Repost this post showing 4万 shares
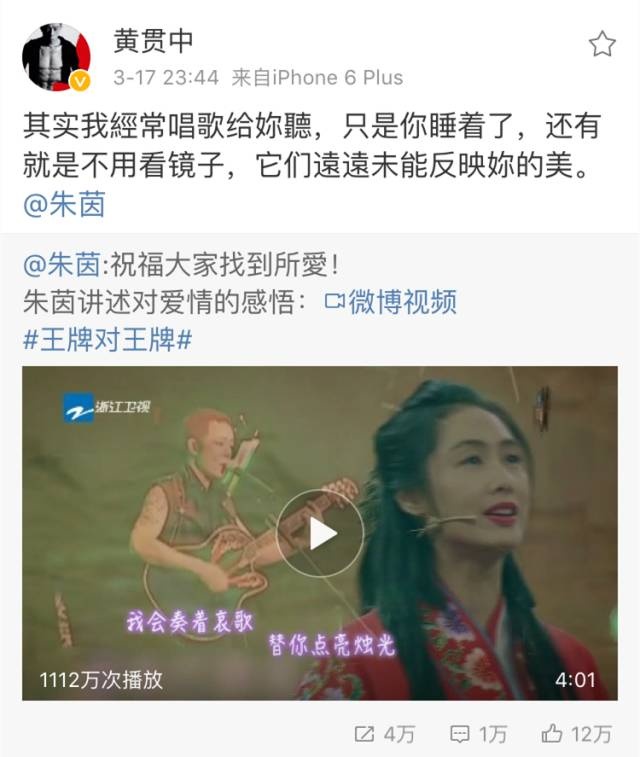The width and height of the screenshot is (640, 757). 384,733
